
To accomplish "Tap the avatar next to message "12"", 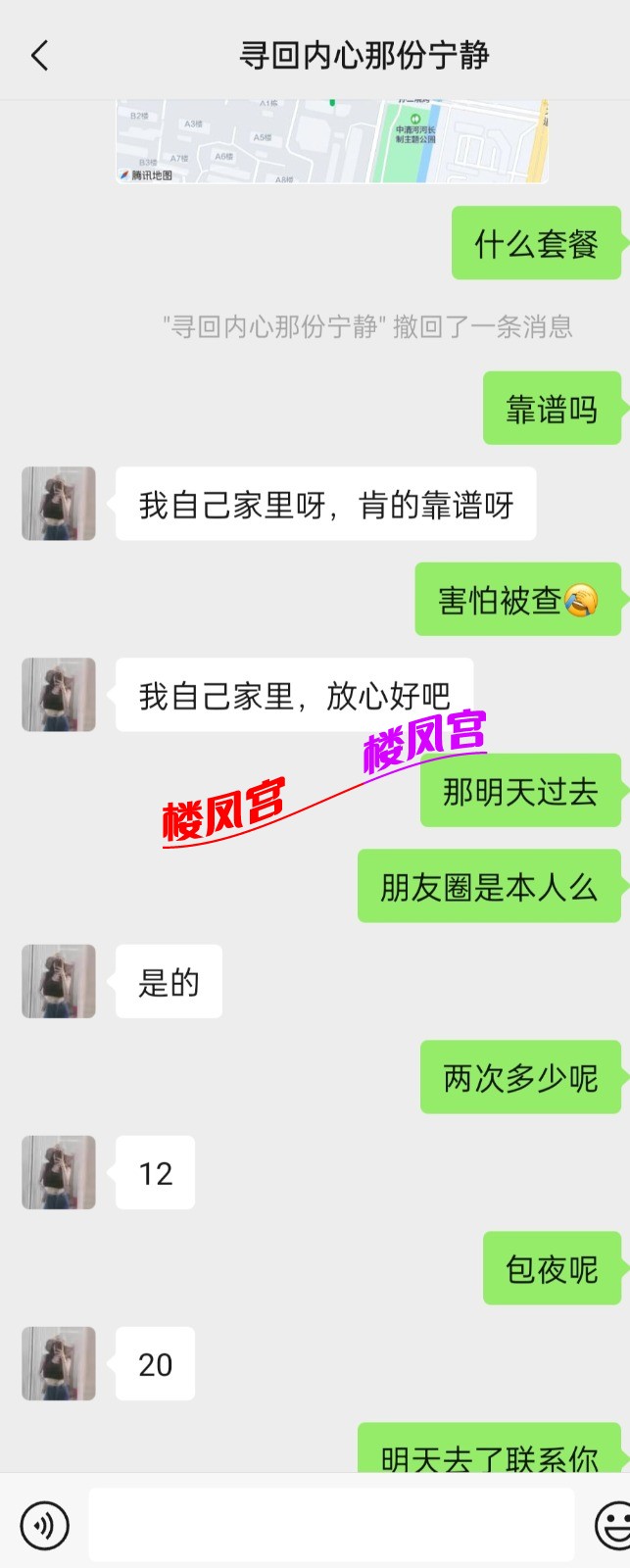I will (x=59, y=1172).
